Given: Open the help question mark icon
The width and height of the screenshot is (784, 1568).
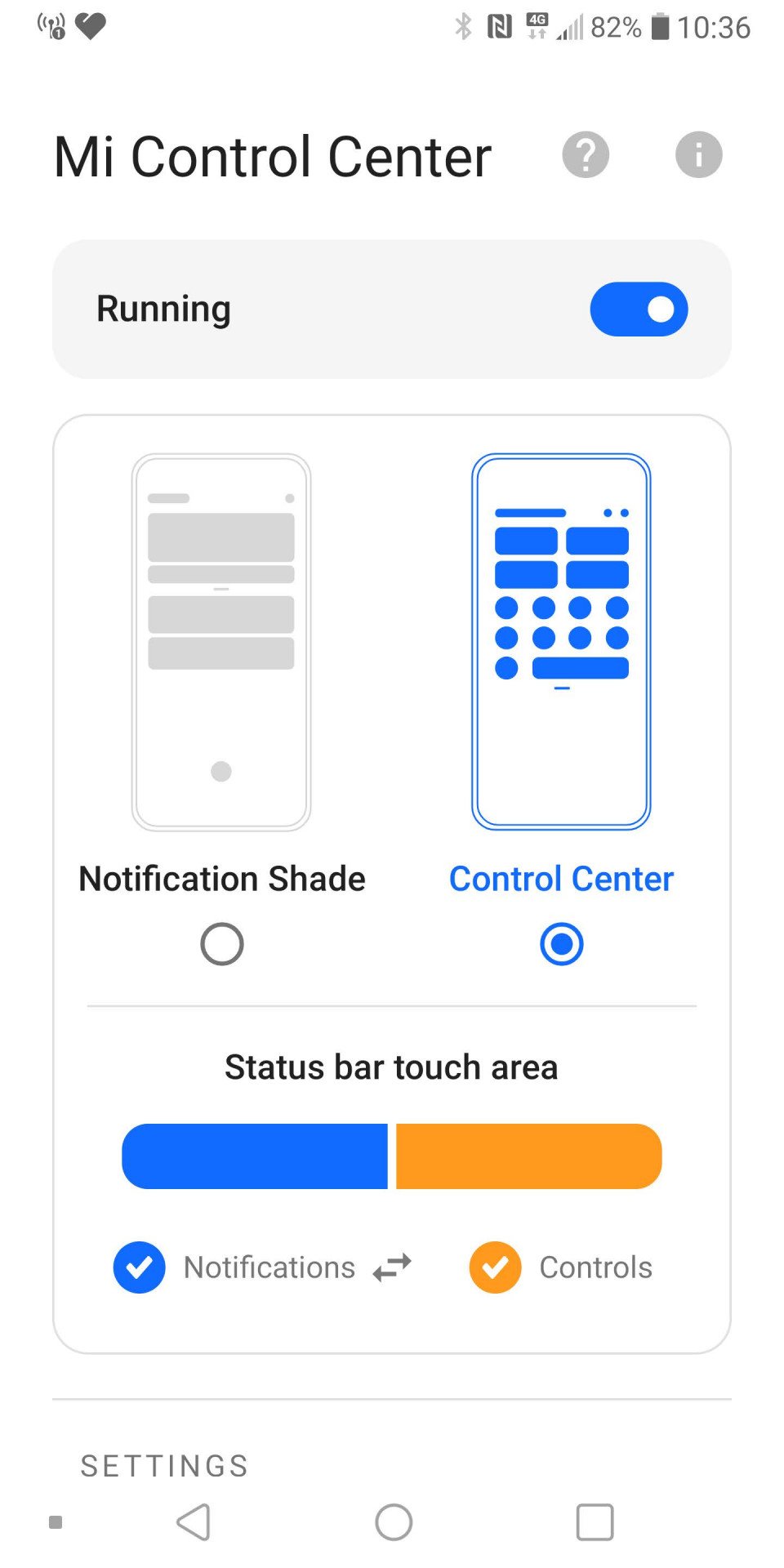Looking at the screenshot, I should click(586, 154).
